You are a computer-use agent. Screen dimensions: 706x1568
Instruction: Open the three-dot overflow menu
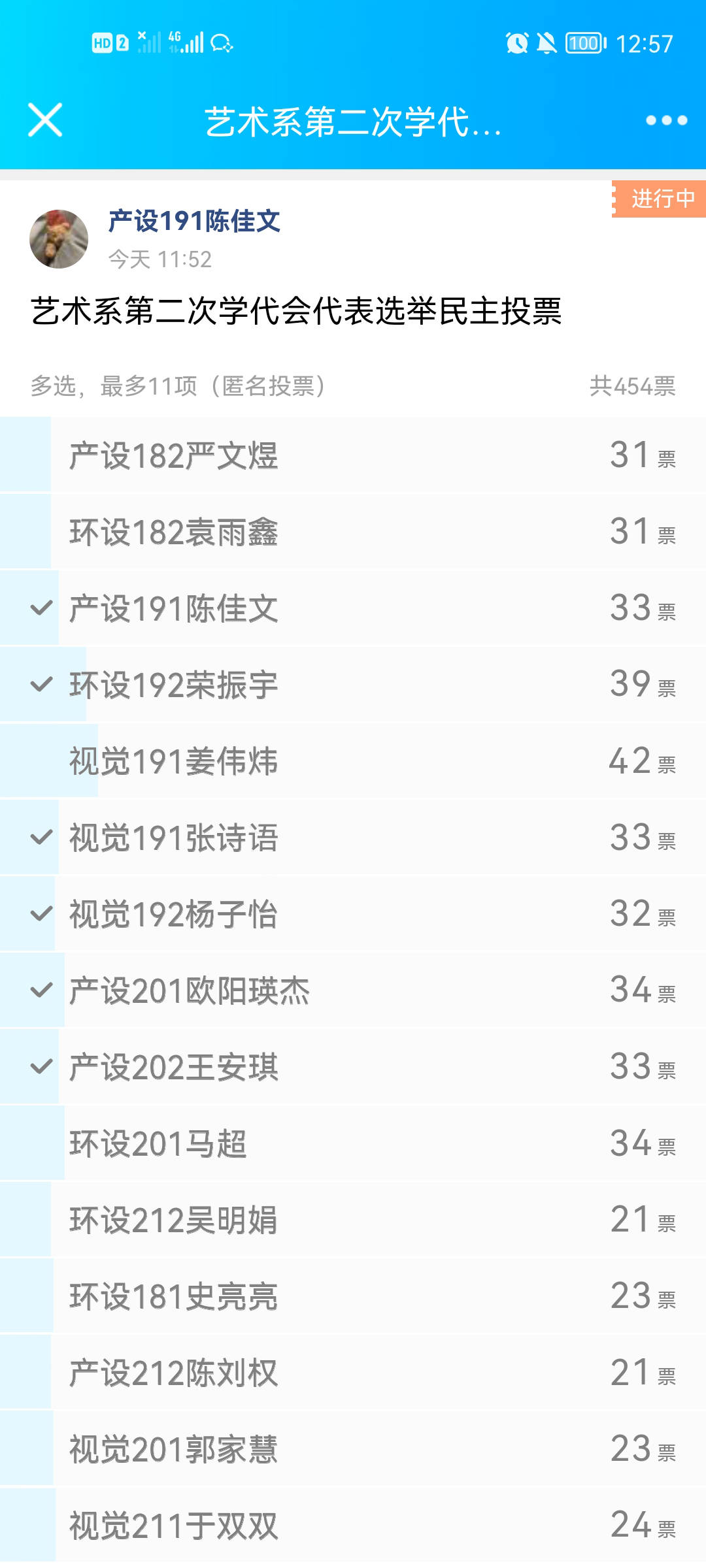[666, 120]
